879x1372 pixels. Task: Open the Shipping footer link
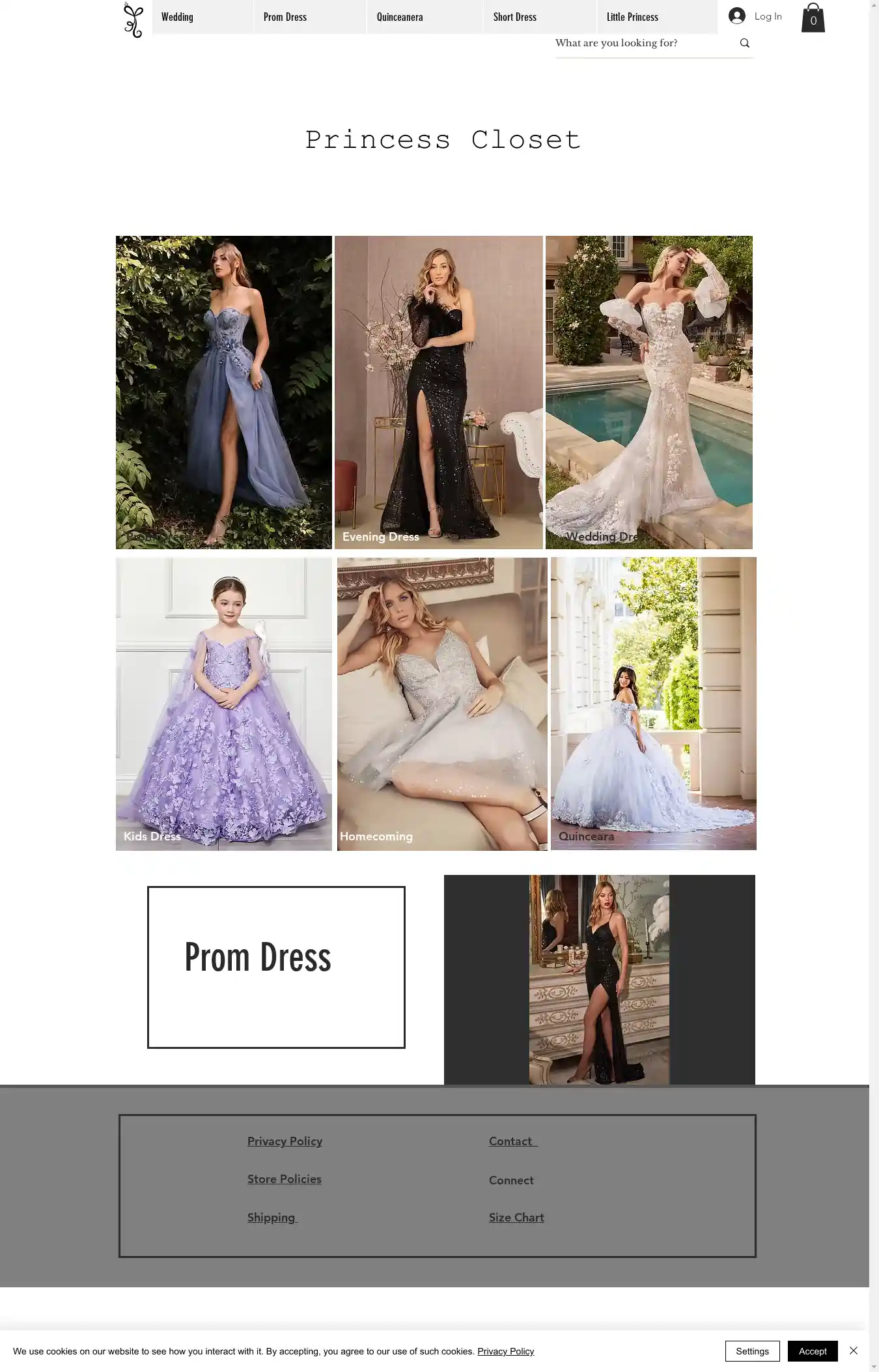(x=272, y=1218)
